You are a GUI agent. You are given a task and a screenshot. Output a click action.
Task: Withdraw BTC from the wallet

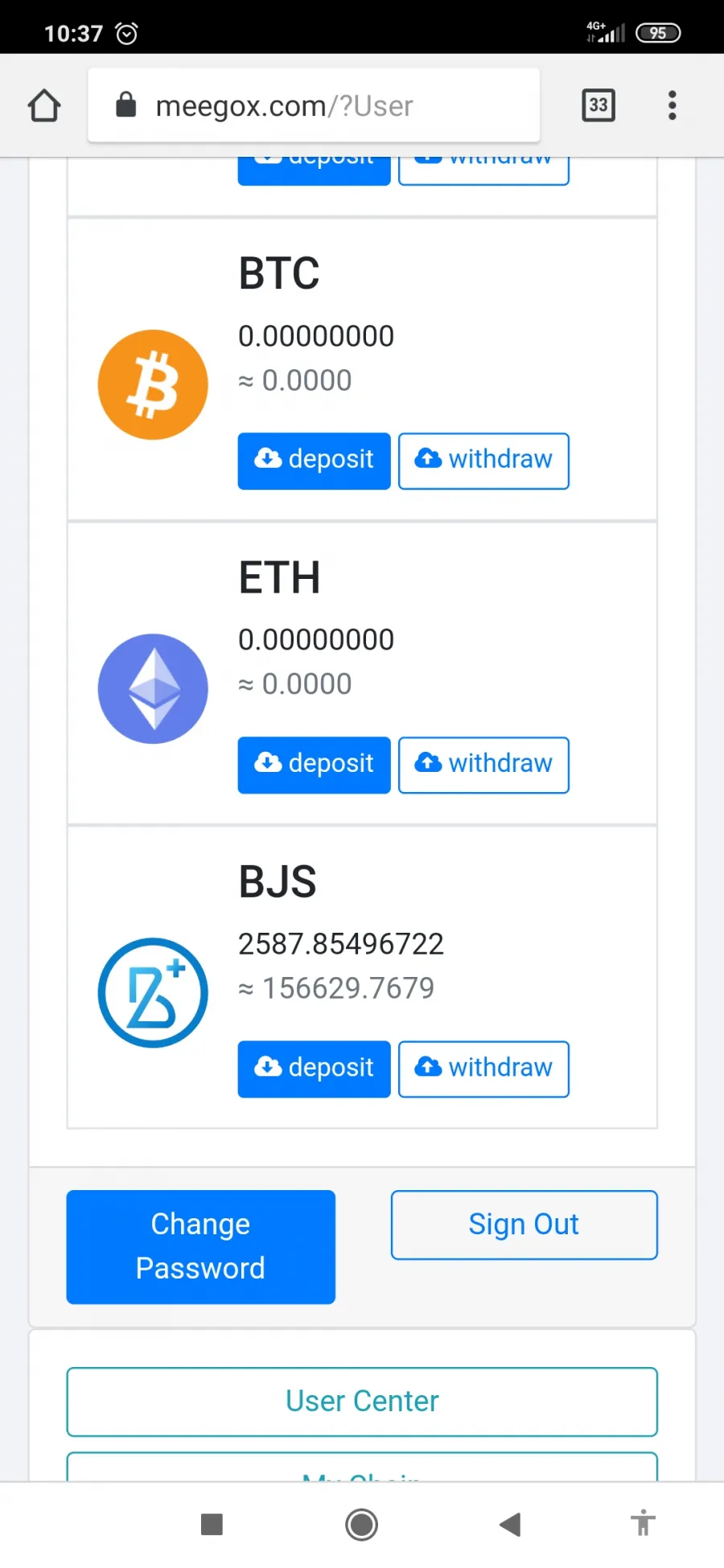(483, 461)
